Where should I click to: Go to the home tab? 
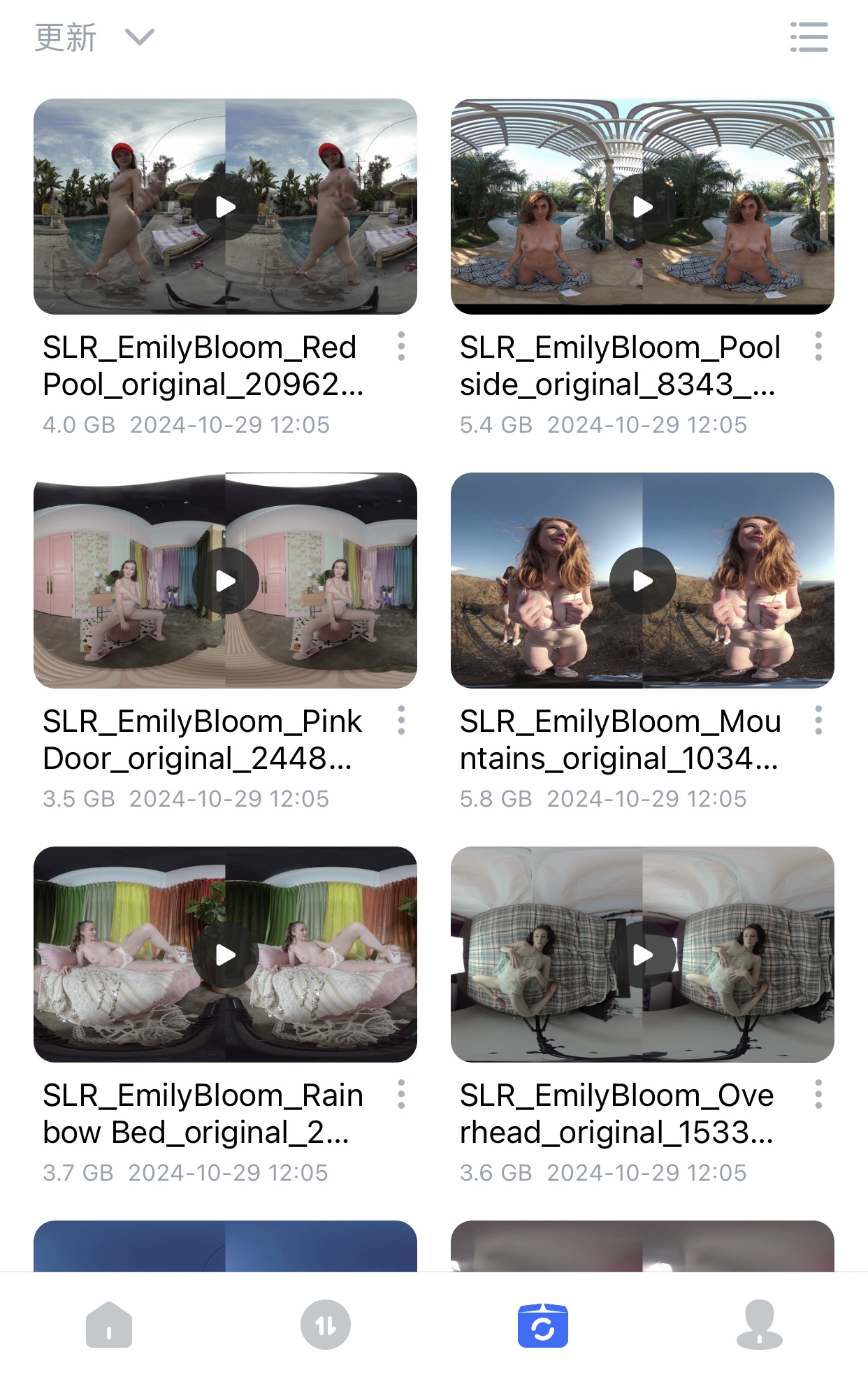pyautogui.click(x=109, y=1325)
